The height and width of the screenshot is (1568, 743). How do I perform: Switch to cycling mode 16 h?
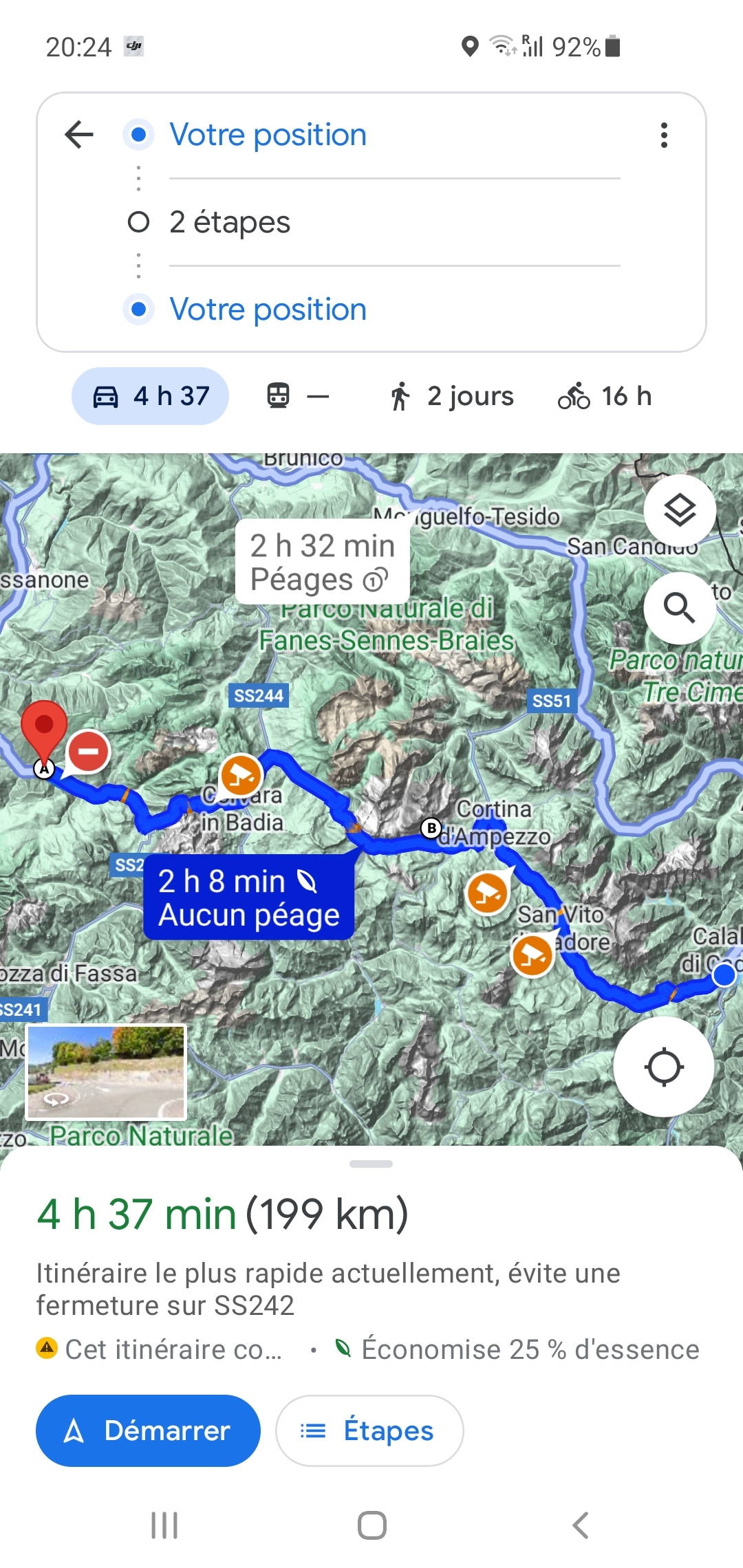(x=605, y=396)
